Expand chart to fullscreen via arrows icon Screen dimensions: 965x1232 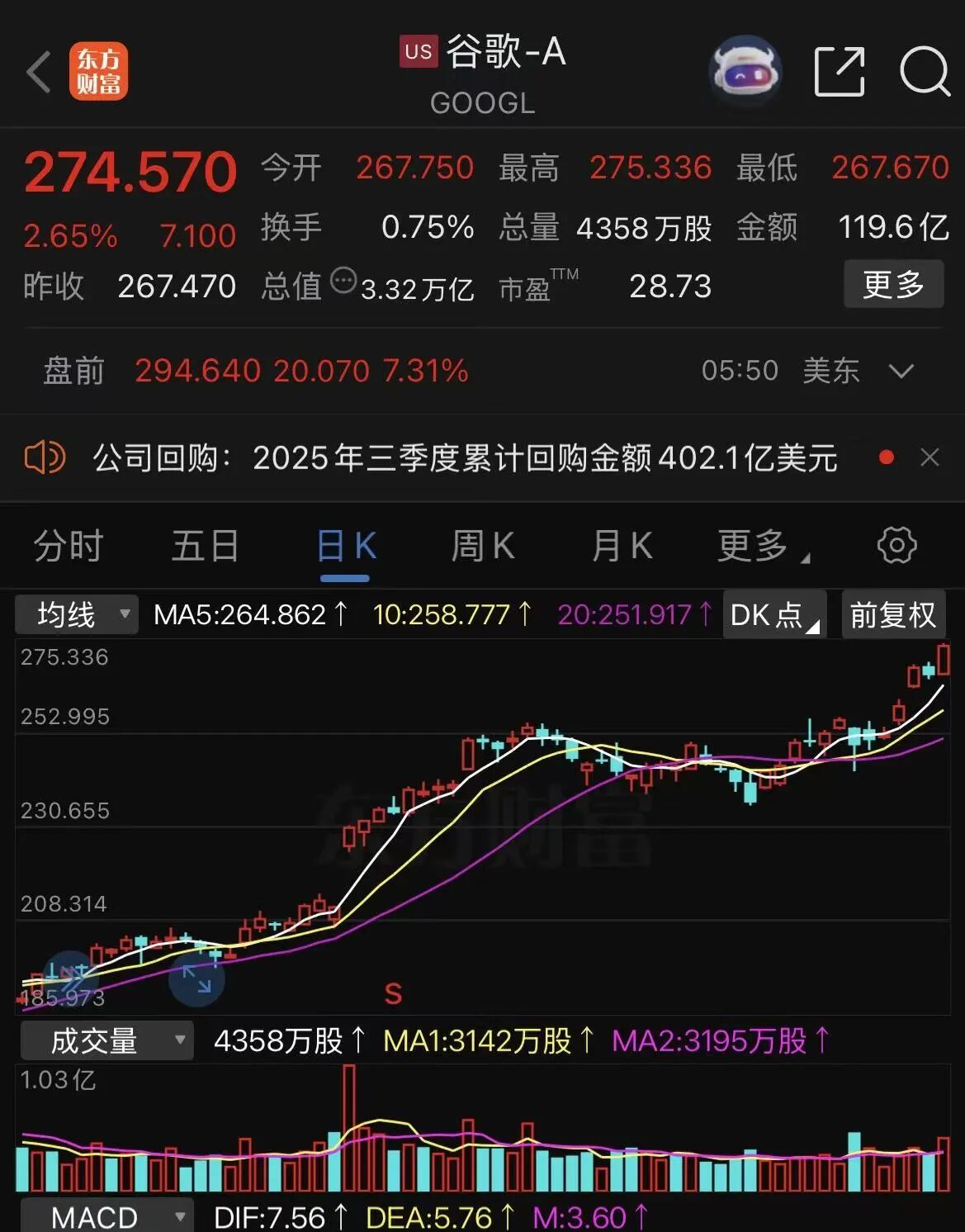coord(196,979)
